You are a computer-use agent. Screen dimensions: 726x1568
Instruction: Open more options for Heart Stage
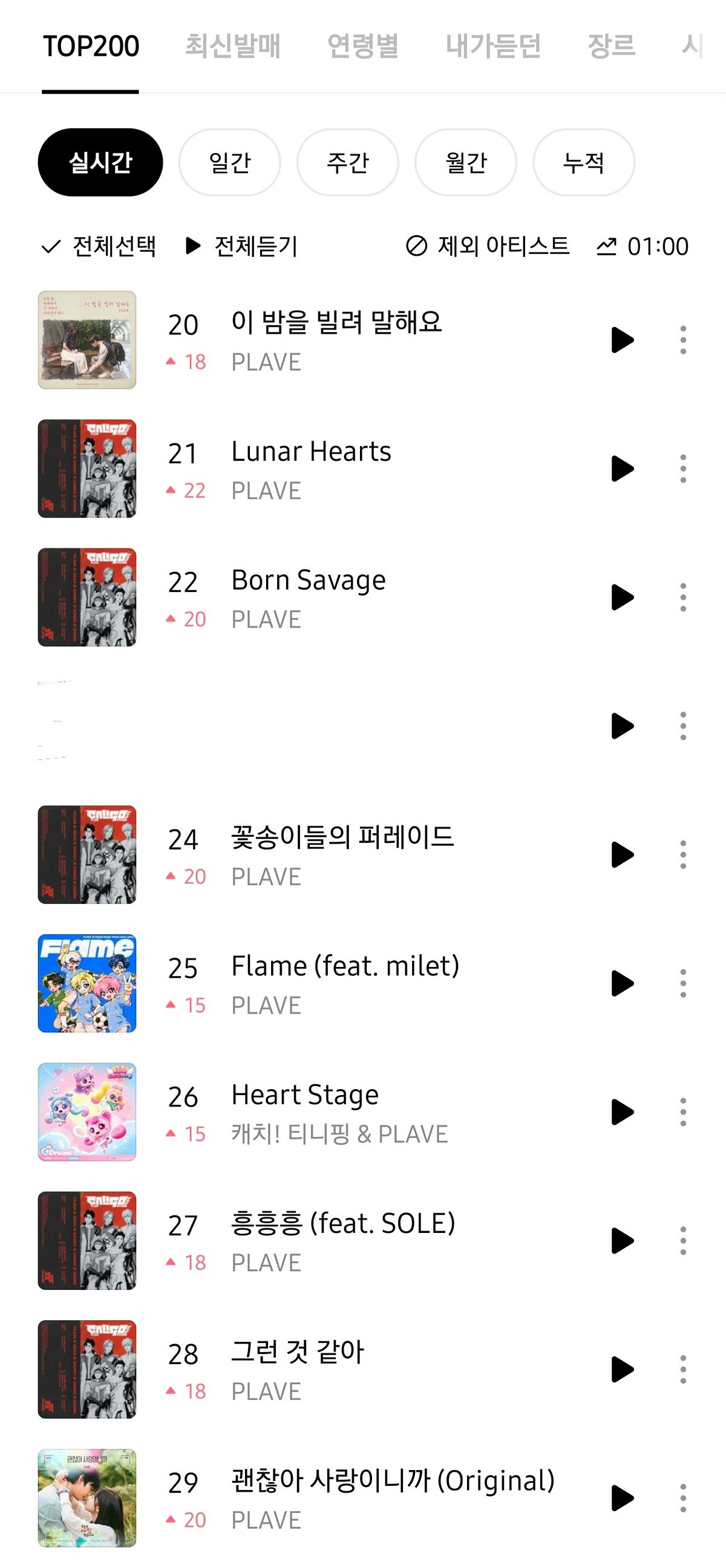tap(684, 1112)
